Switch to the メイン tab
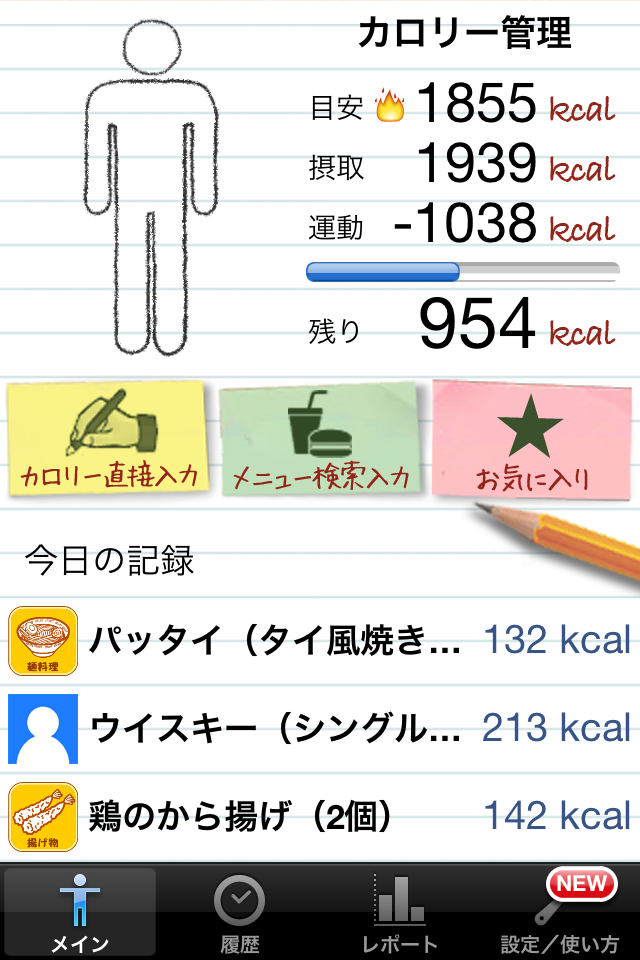 [80, 911]
